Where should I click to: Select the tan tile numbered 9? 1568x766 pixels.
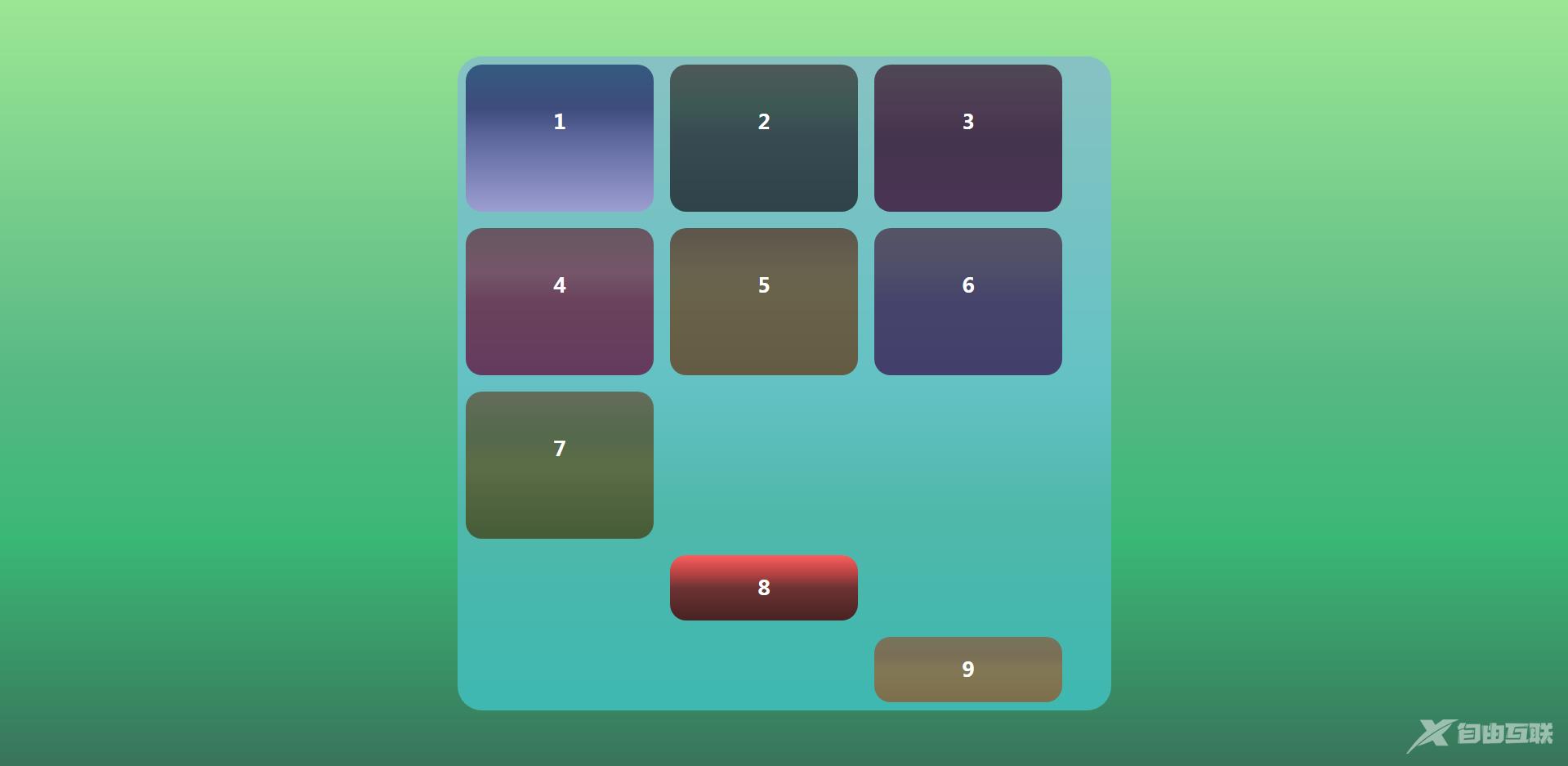pyautogui.click(x=967, y=669)
